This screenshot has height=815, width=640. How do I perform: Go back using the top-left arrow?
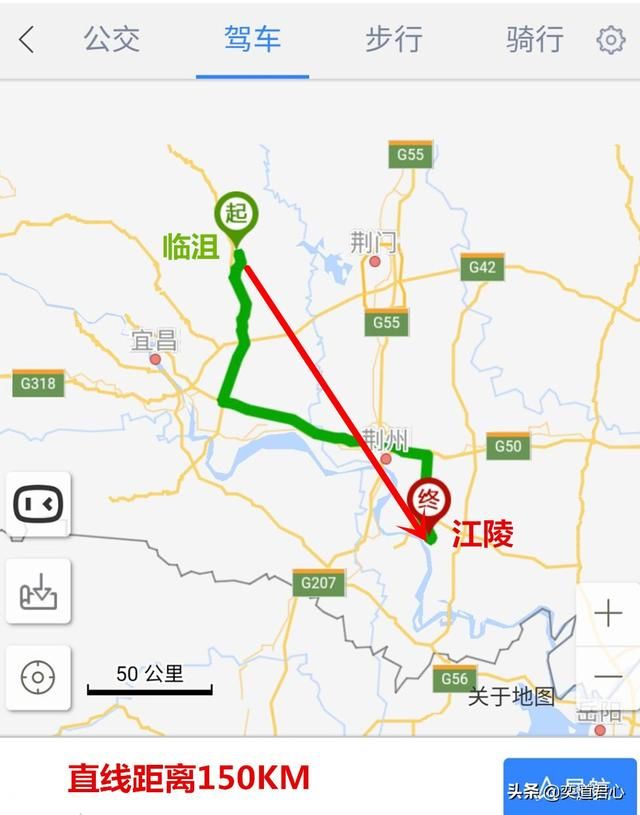(27, 40)
